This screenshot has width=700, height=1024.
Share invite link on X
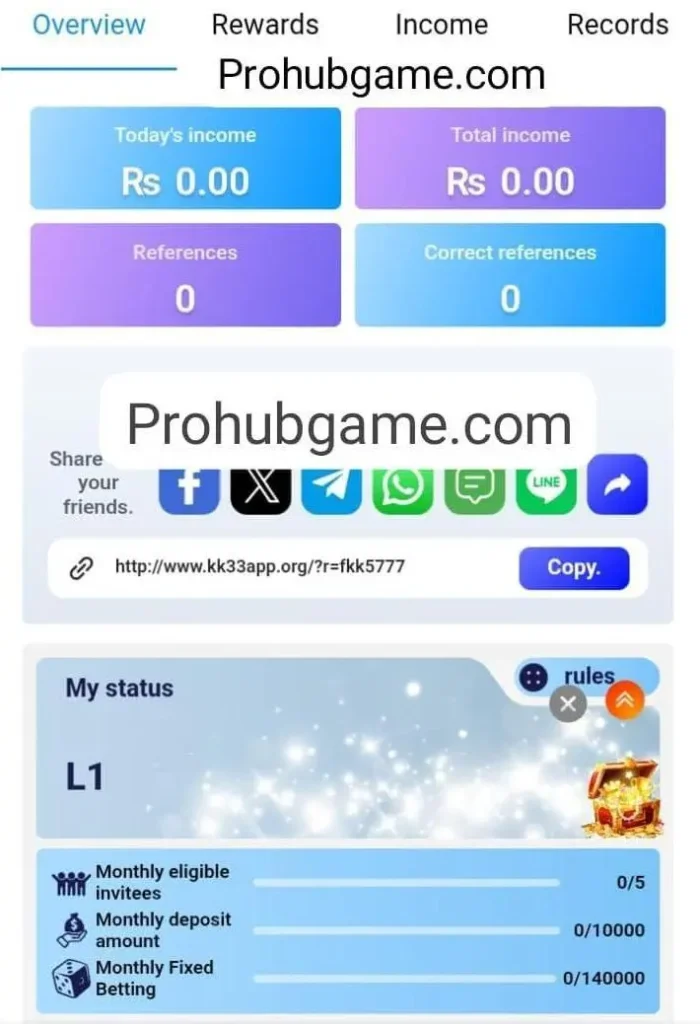[x=261, y=487]
